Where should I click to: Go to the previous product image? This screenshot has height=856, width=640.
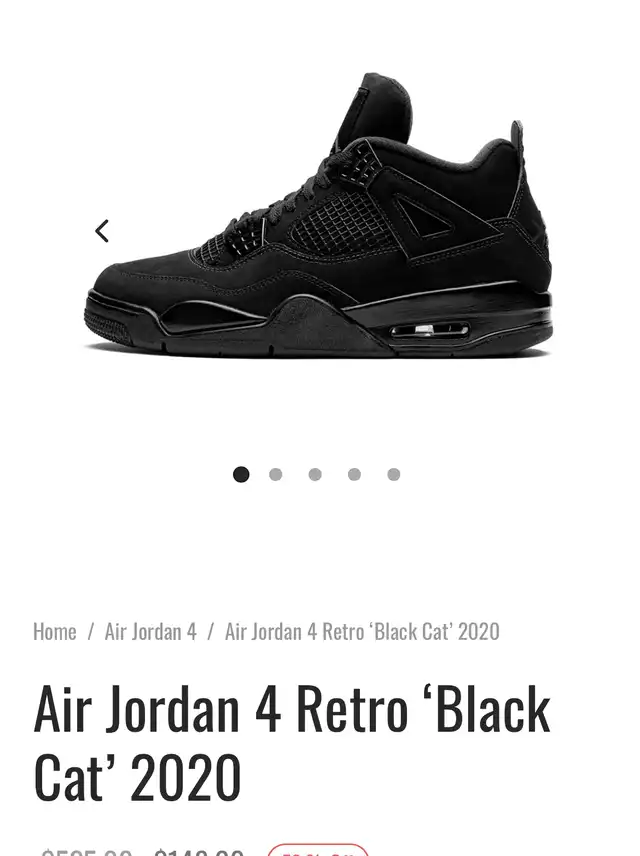point(102,231)
